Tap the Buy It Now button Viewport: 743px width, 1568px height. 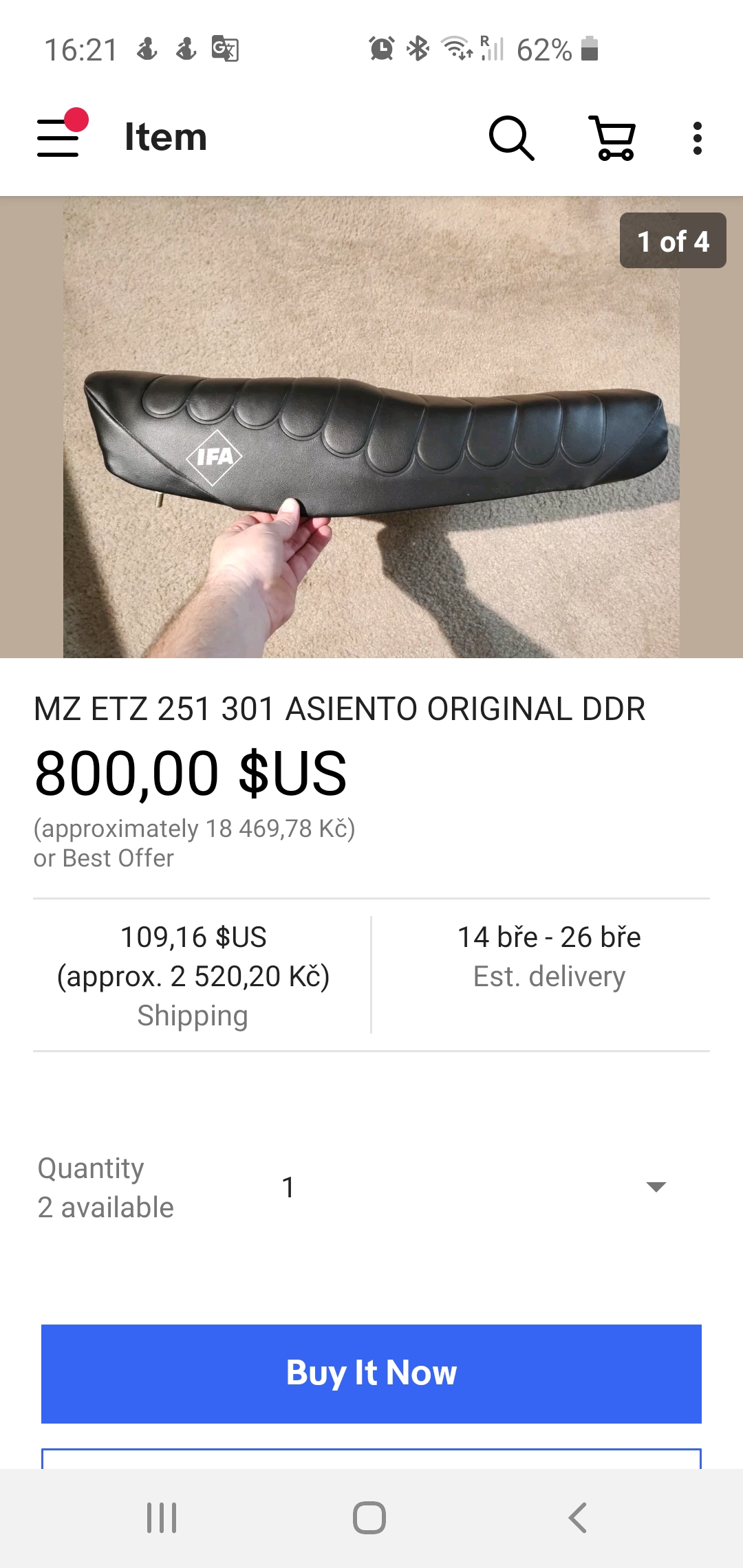pos(371,1373)
